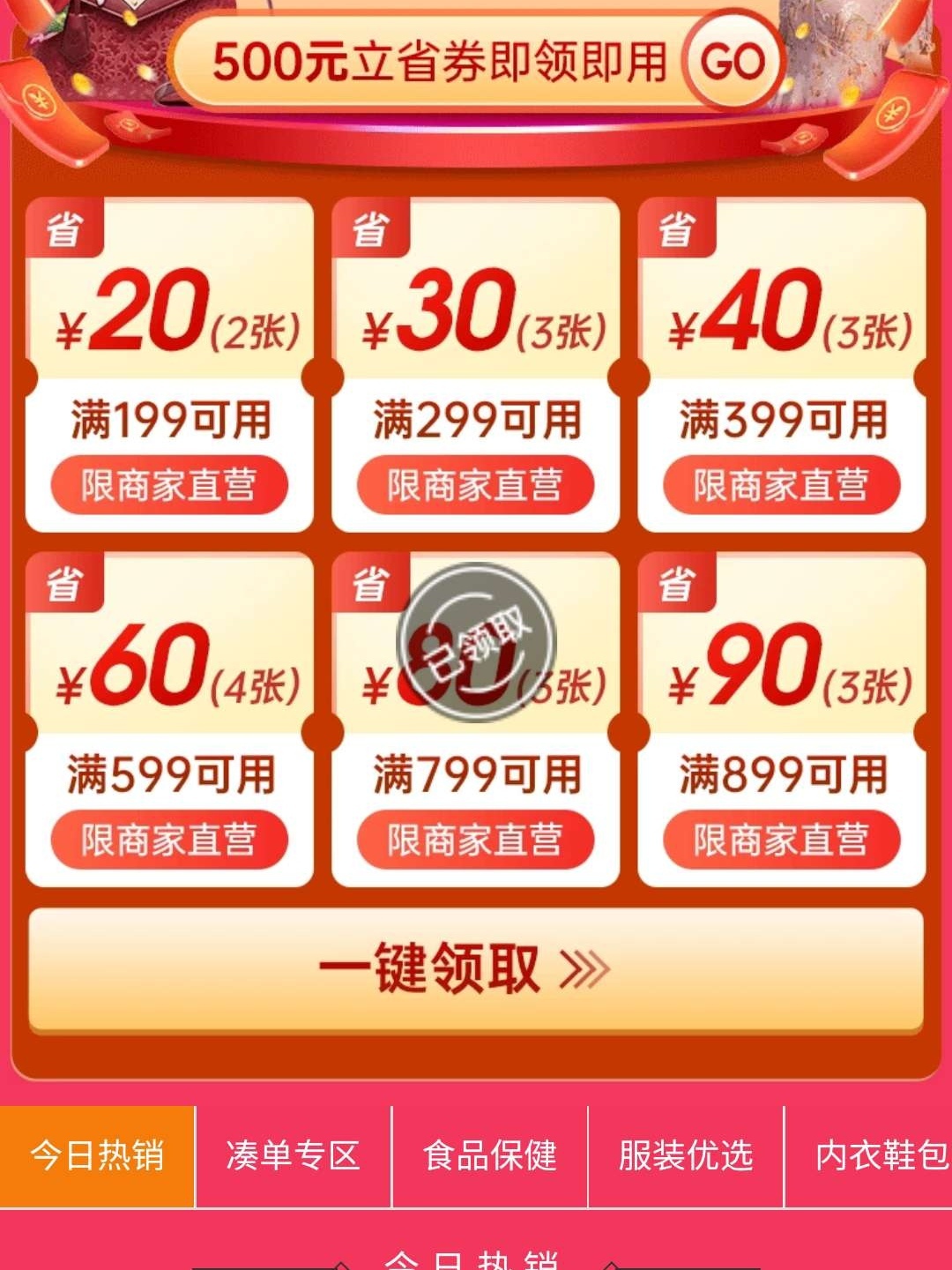Claim the ¥30 coupon for orders over 299
The height and width of the screenshot is (1270, 952).
point(475,365)
